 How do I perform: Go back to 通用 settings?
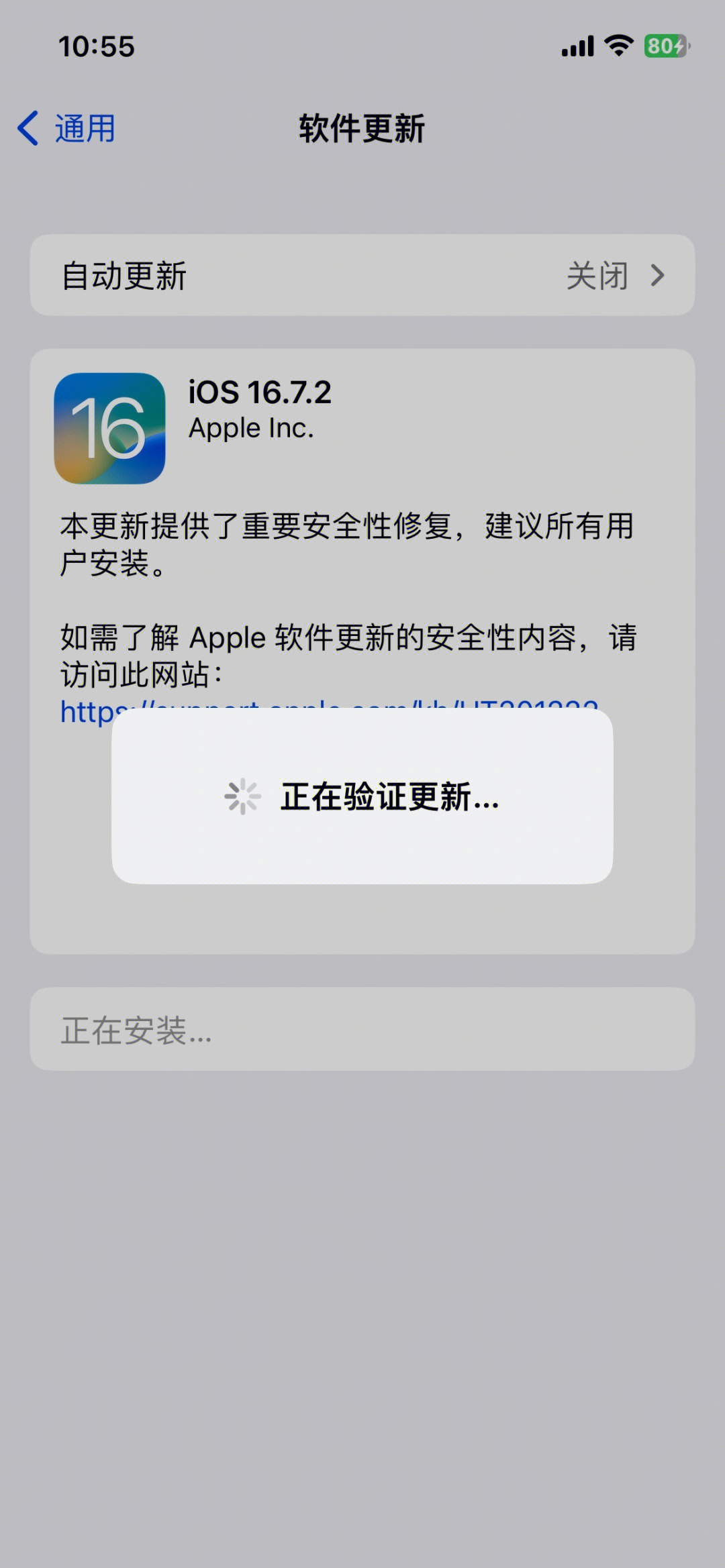click(67, 128)
